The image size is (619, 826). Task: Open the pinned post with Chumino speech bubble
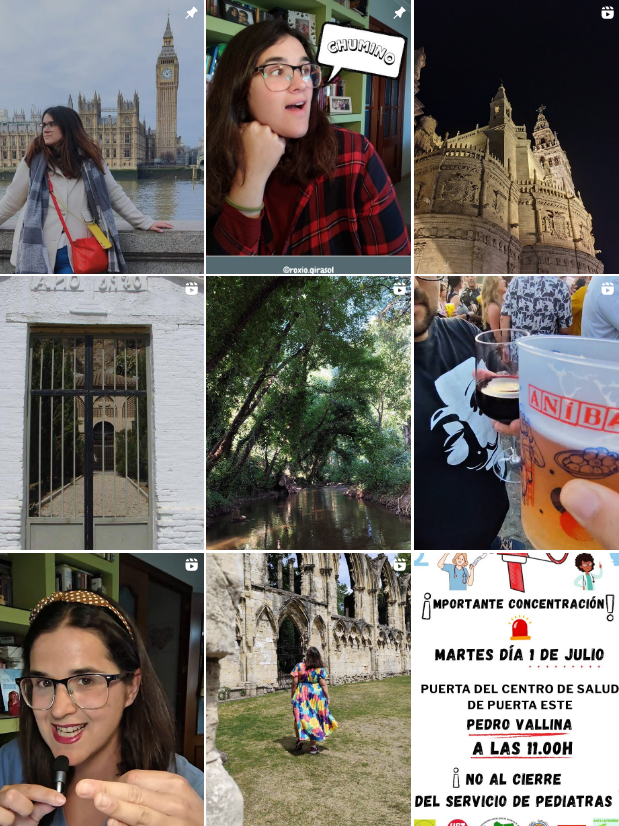click(x=308, y=137)
